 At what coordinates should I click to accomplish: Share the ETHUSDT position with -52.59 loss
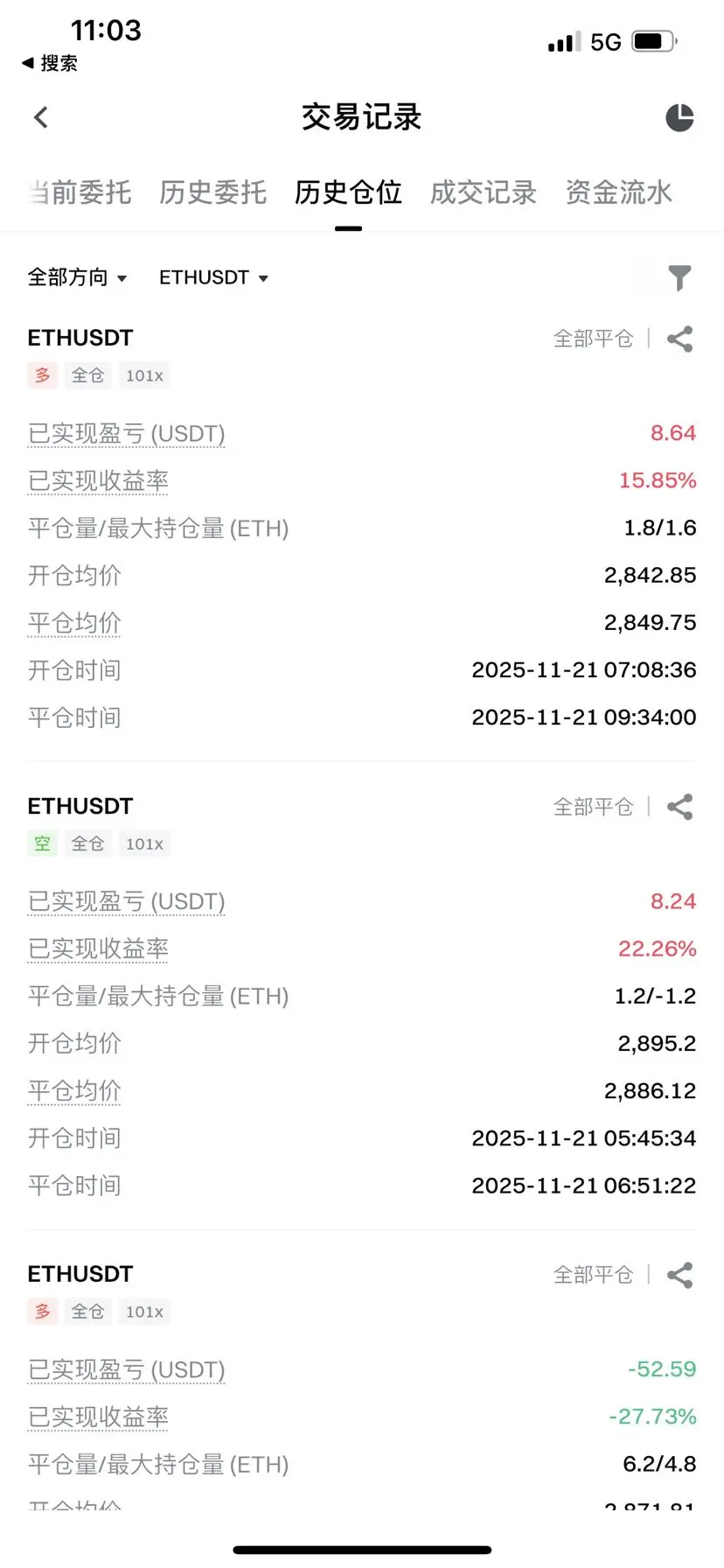point(679,1275)
